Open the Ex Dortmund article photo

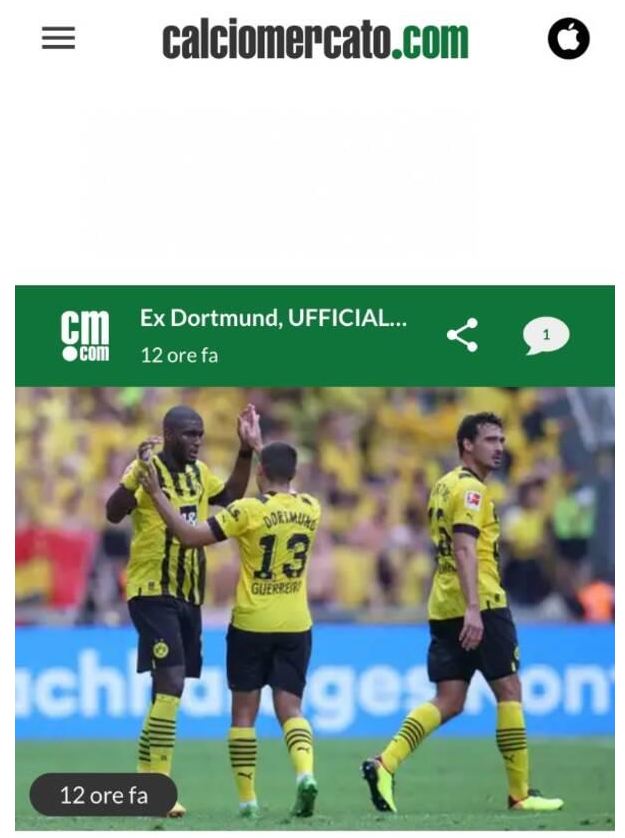(314, 600)
